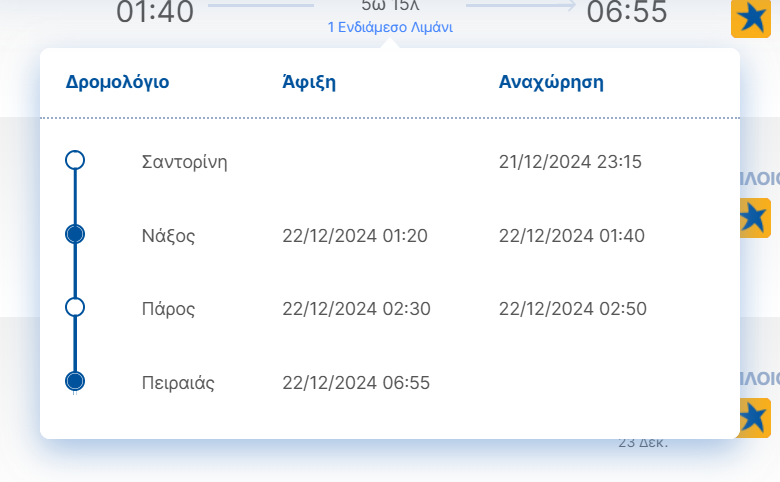Tap the '1 Ενδιάμεσο Λιμάνι' link

coord(390,28)
